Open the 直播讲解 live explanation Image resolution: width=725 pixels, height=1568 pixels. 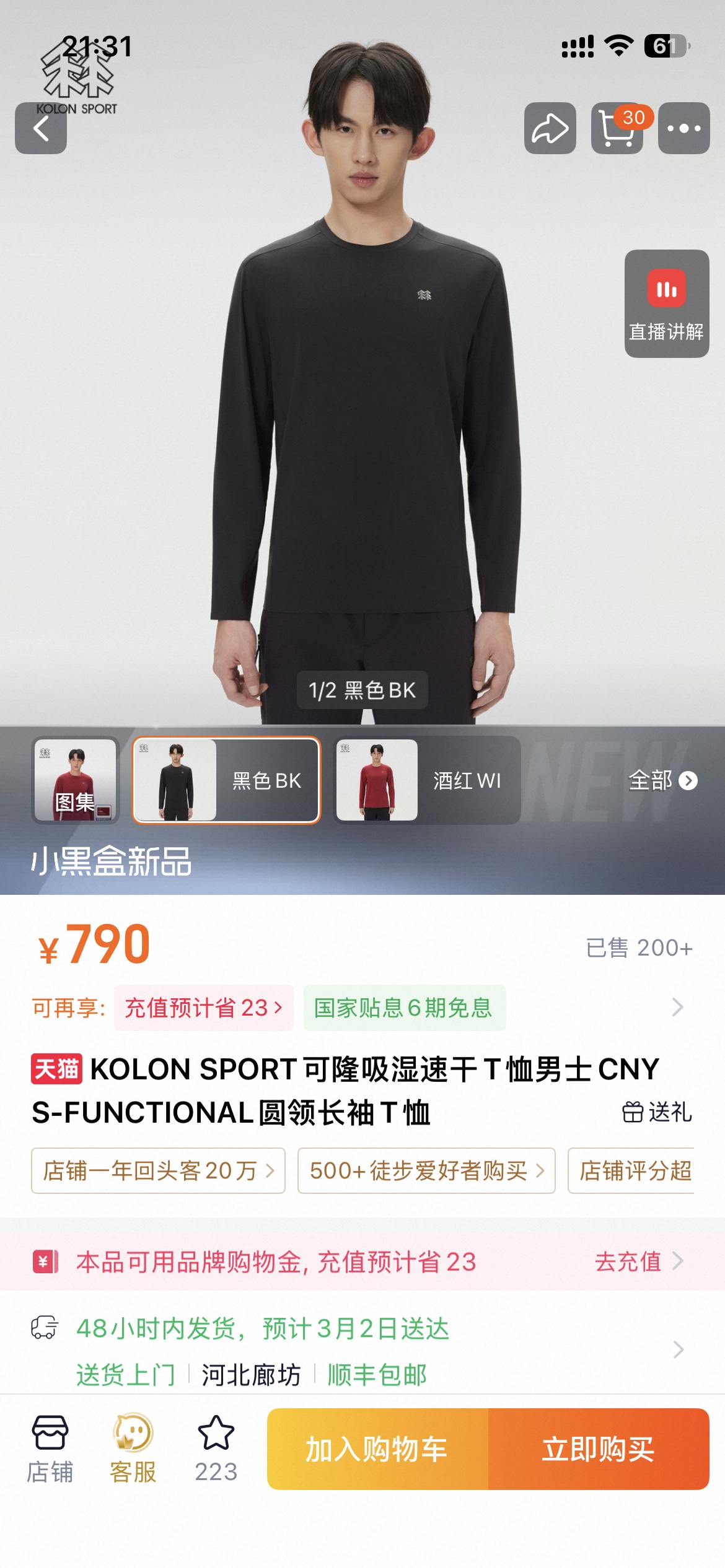667,303
